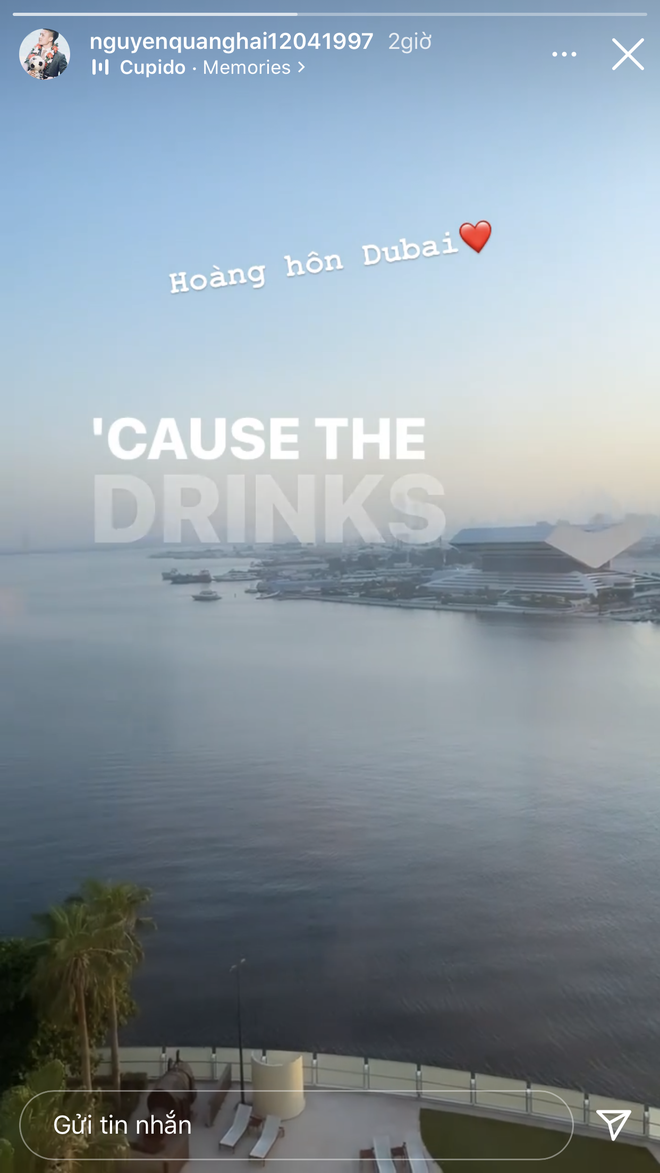Tap the 'Gửi tin nhắn' message field
The width and height of the screenshot is (660, 1173).
295,1125
